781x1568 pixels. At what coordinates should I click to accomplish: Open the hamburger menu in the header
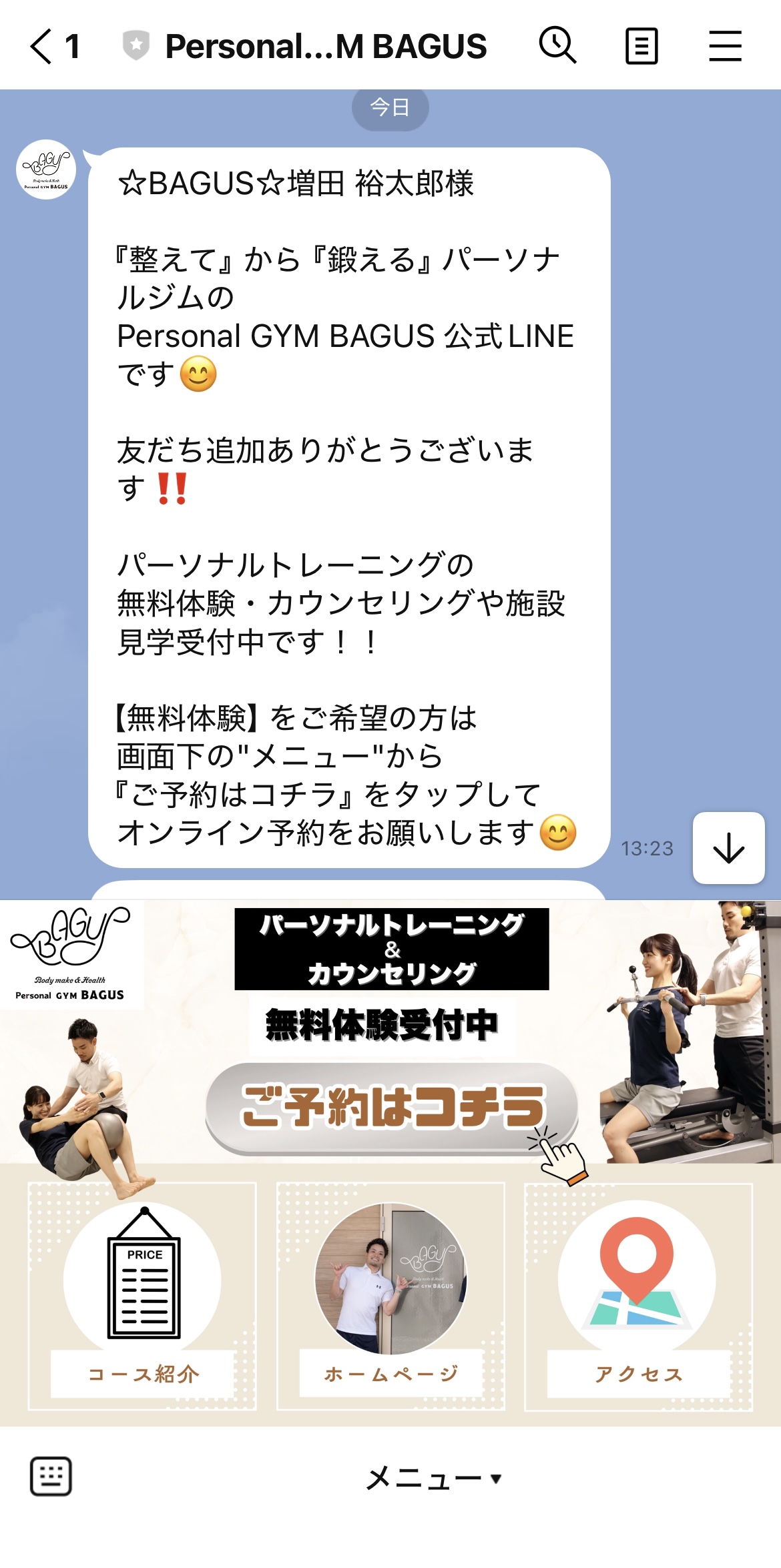tap(725, 46)
